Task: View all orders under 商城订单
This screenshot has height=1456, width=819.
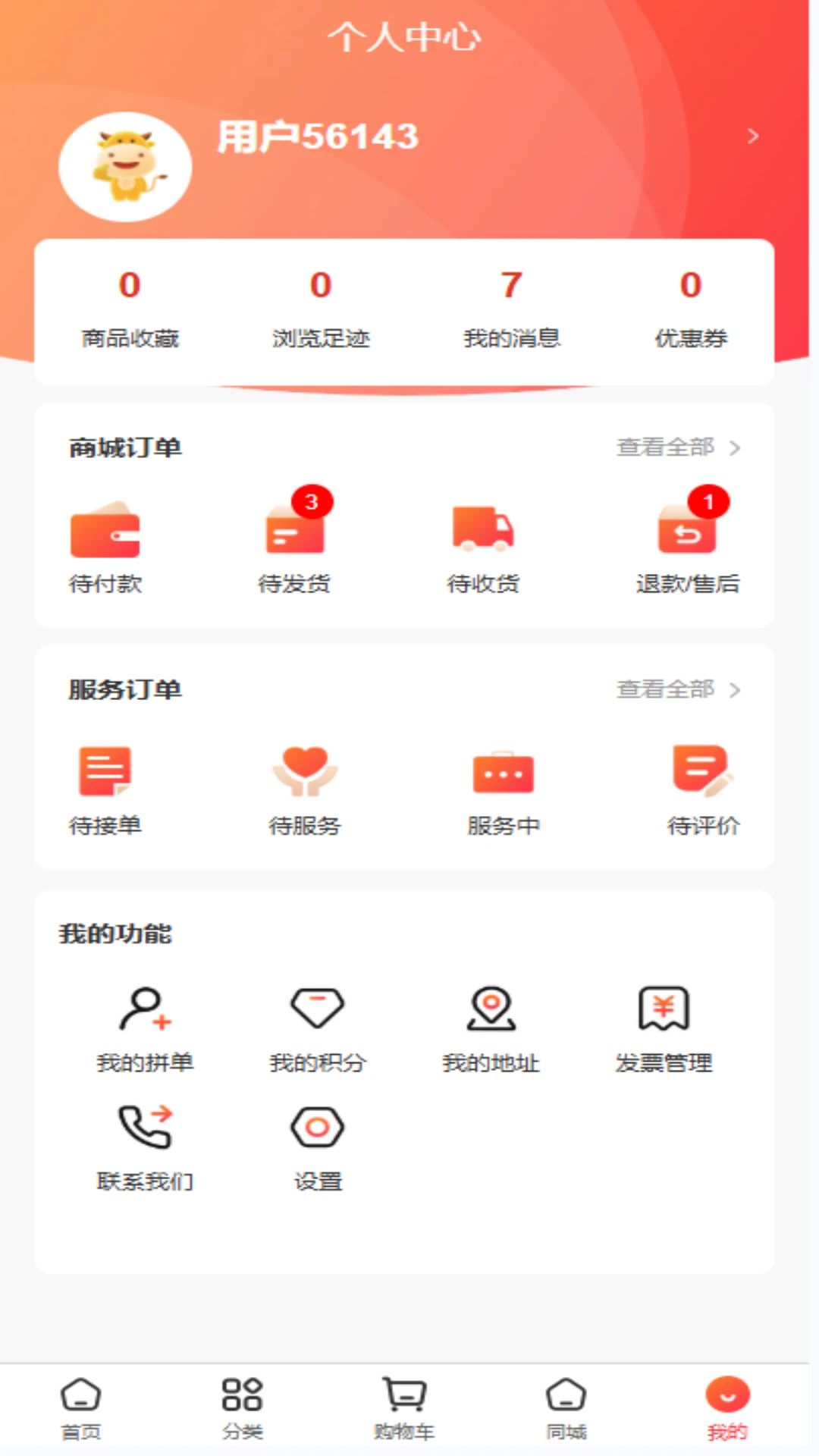Action: point(677,447)
